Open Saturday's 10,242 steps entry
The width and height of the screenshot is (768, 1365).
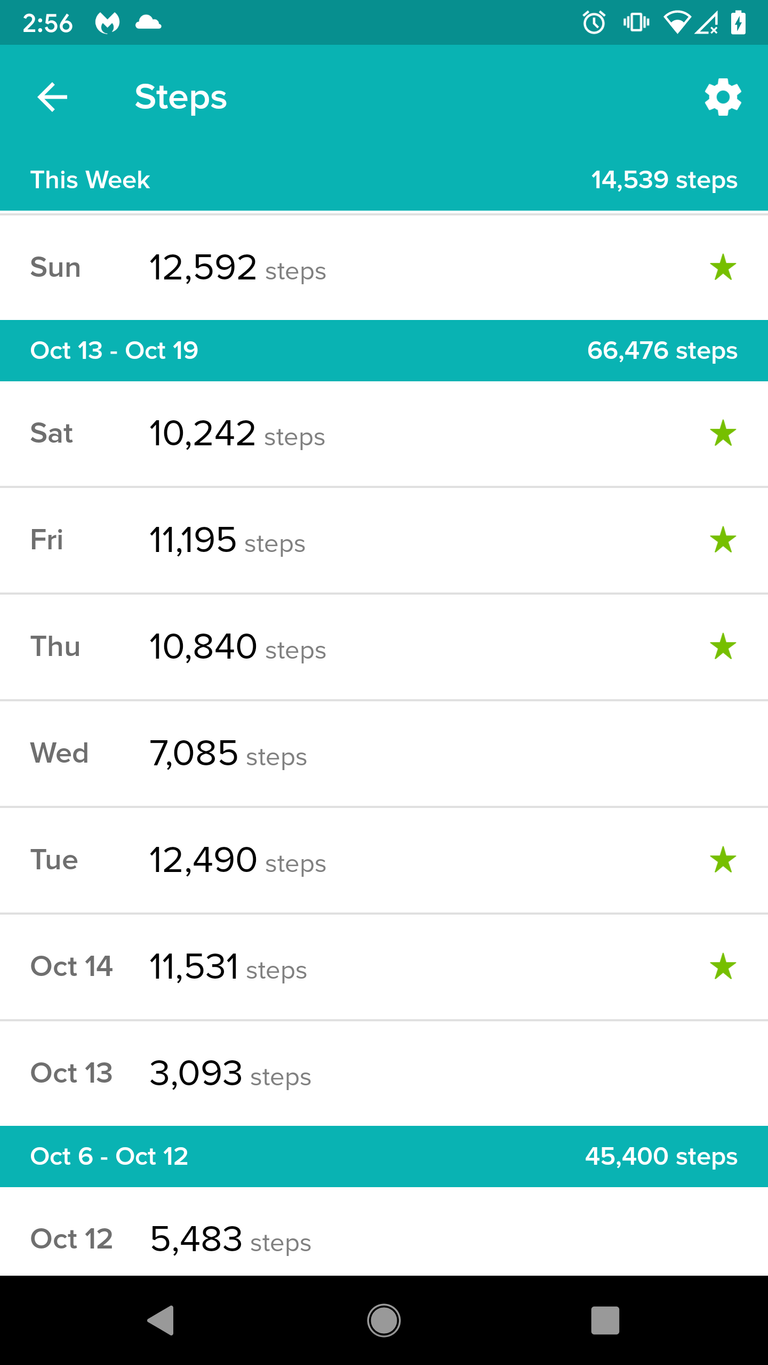[384, 434]
